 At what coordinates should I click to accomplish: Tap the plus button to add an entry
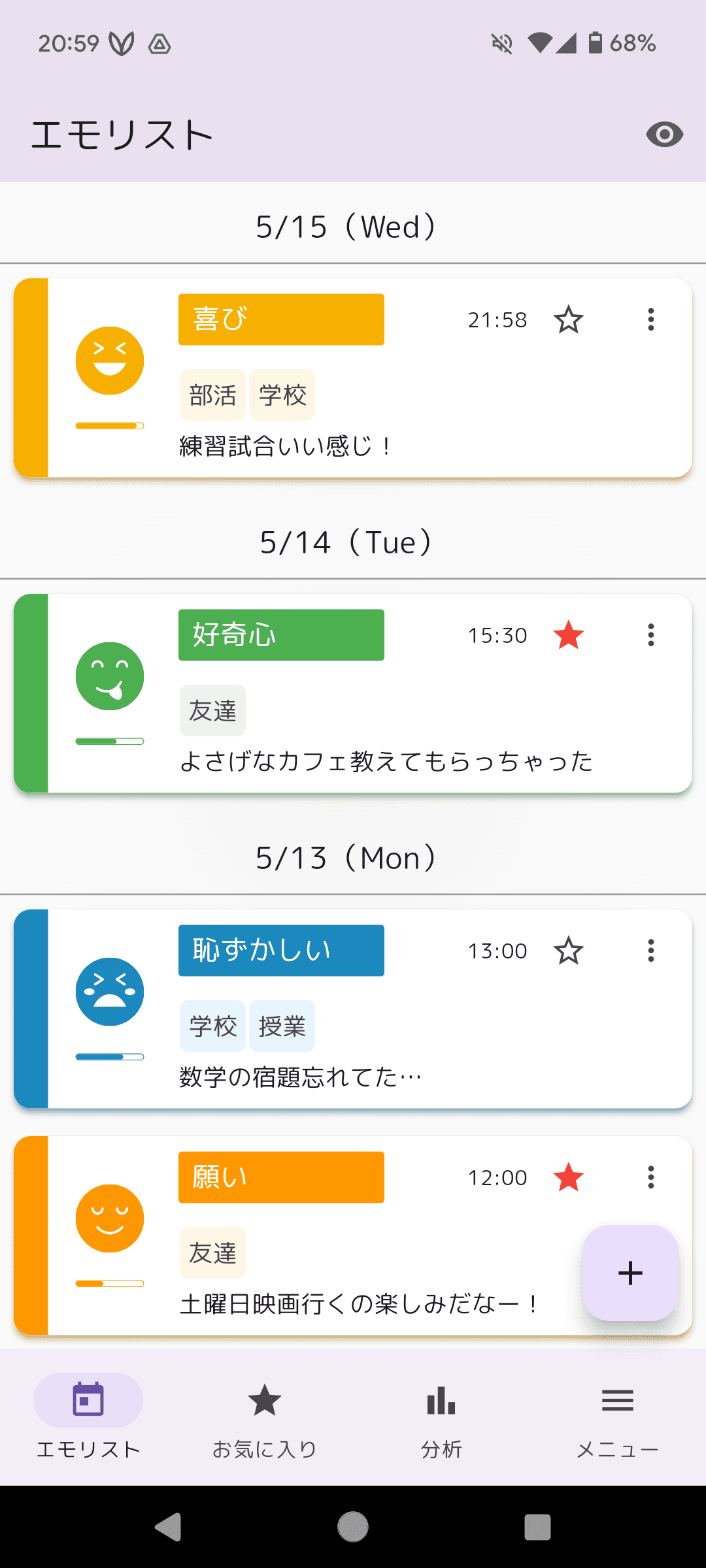tap(629, 1272)
